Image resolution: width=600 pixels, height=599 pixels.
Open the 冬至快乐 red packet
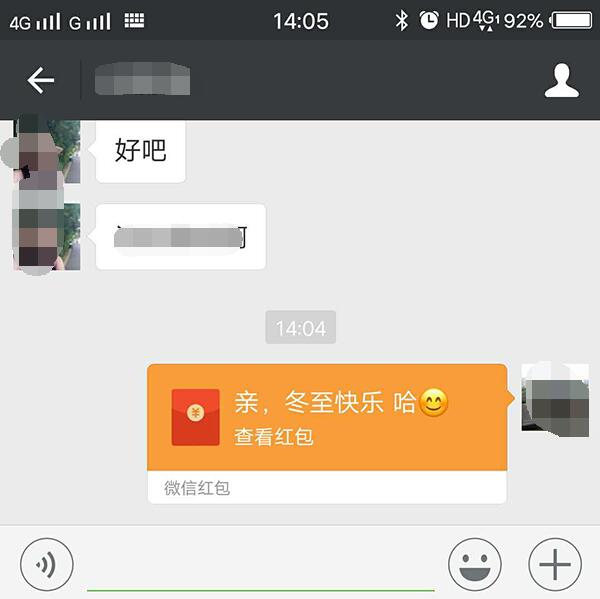coord(327,418)
